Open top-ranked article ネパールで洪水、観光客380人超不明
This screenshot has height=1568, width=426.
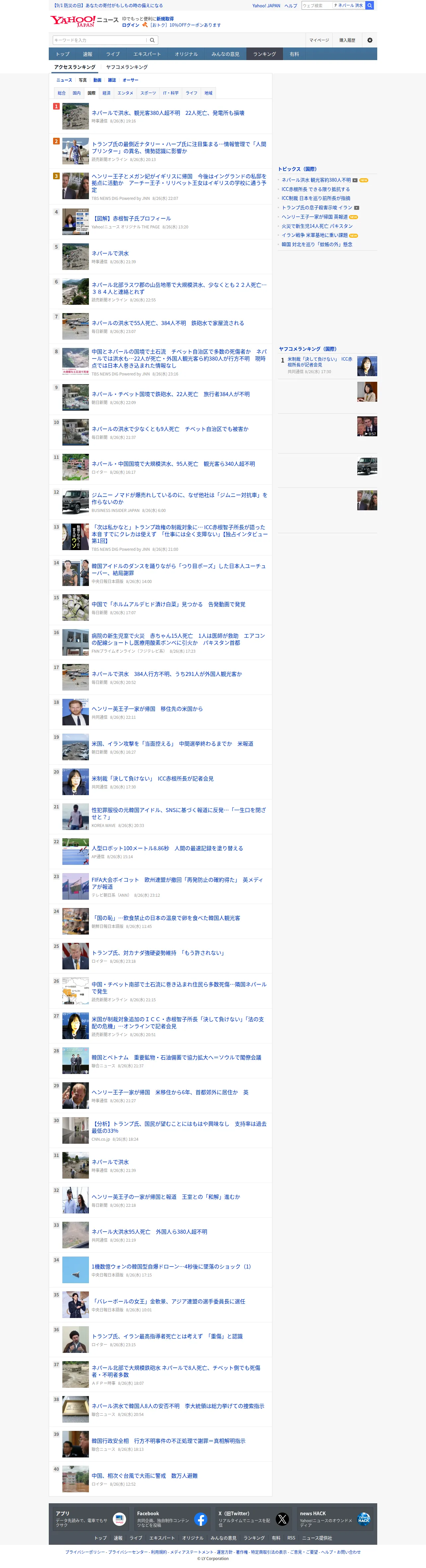[x=168, y=113]
